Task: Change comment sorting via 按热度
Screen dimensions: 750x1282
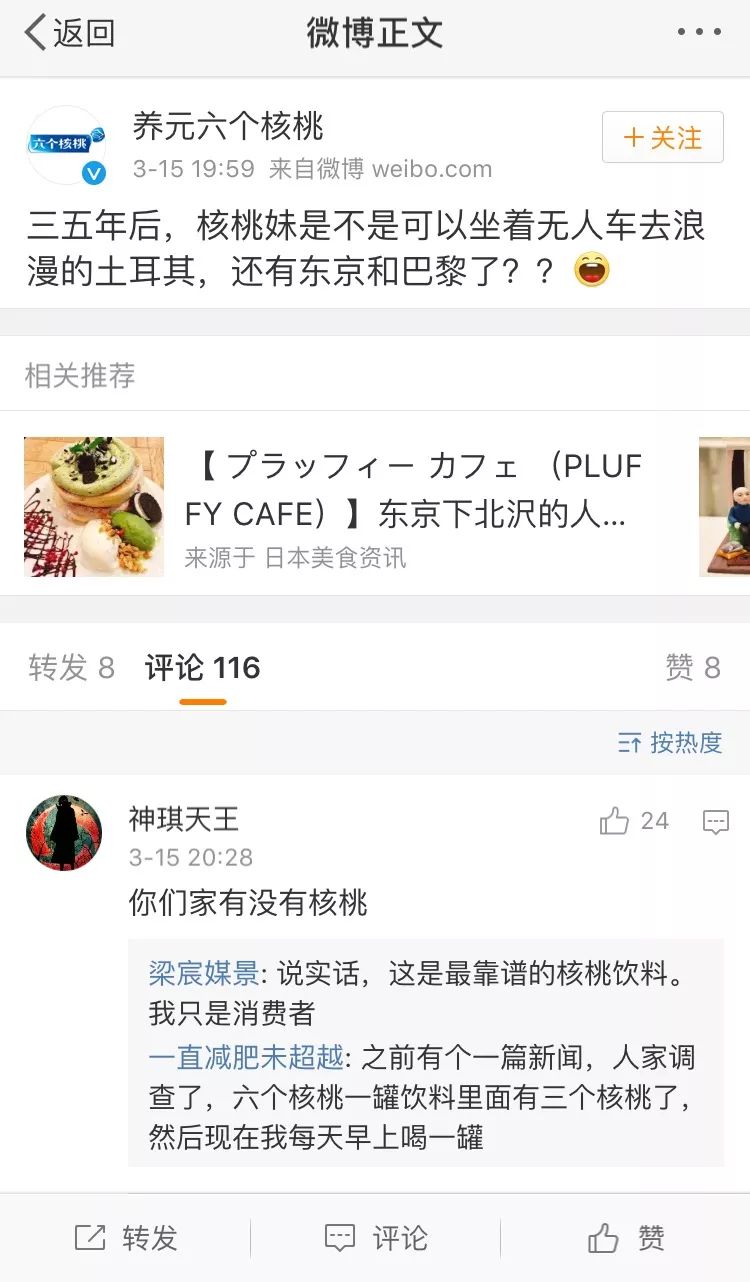Action: [x=670, y=743]
